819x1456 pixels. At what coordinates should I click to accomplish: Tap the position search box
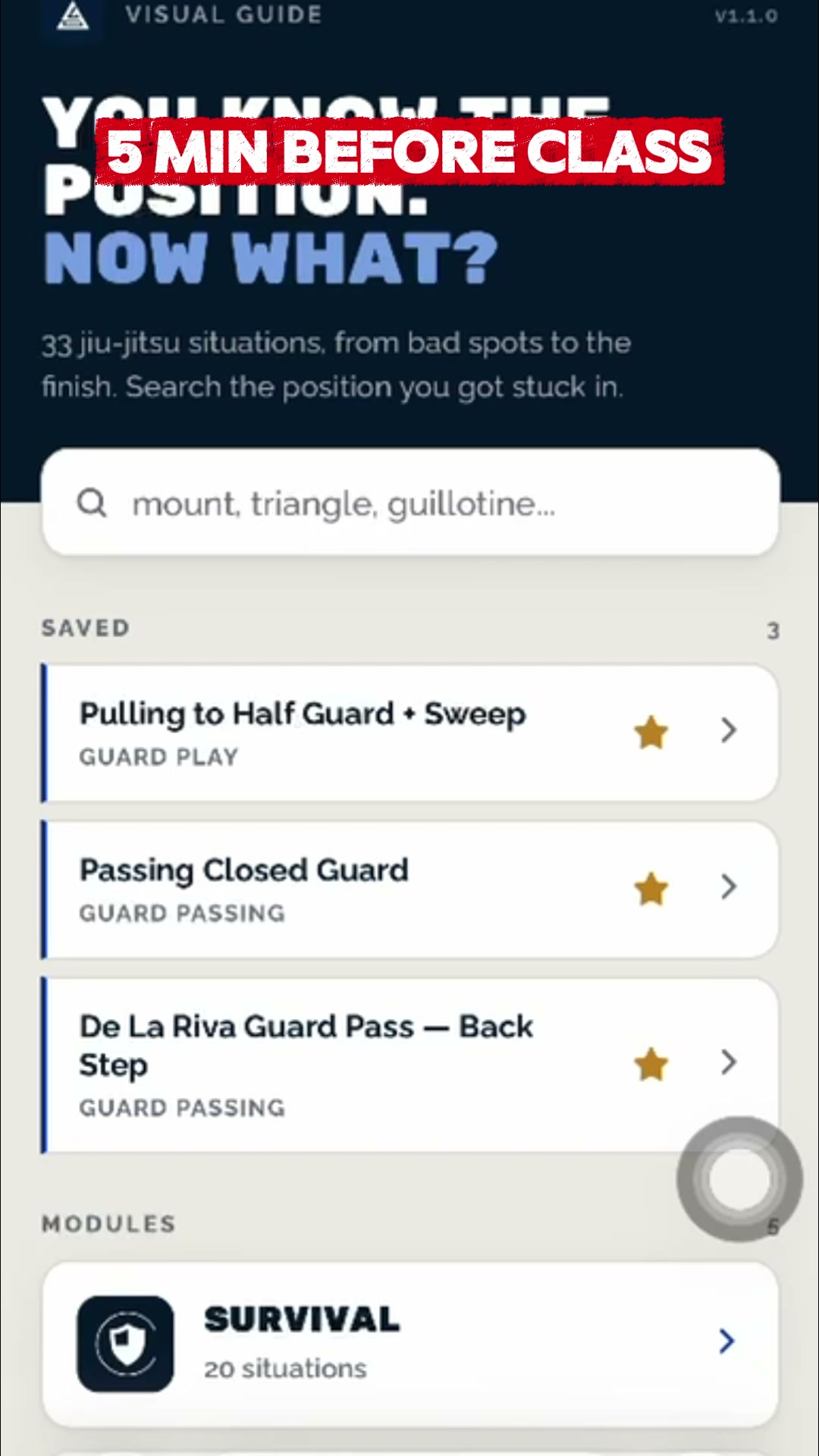pos(410,503)
